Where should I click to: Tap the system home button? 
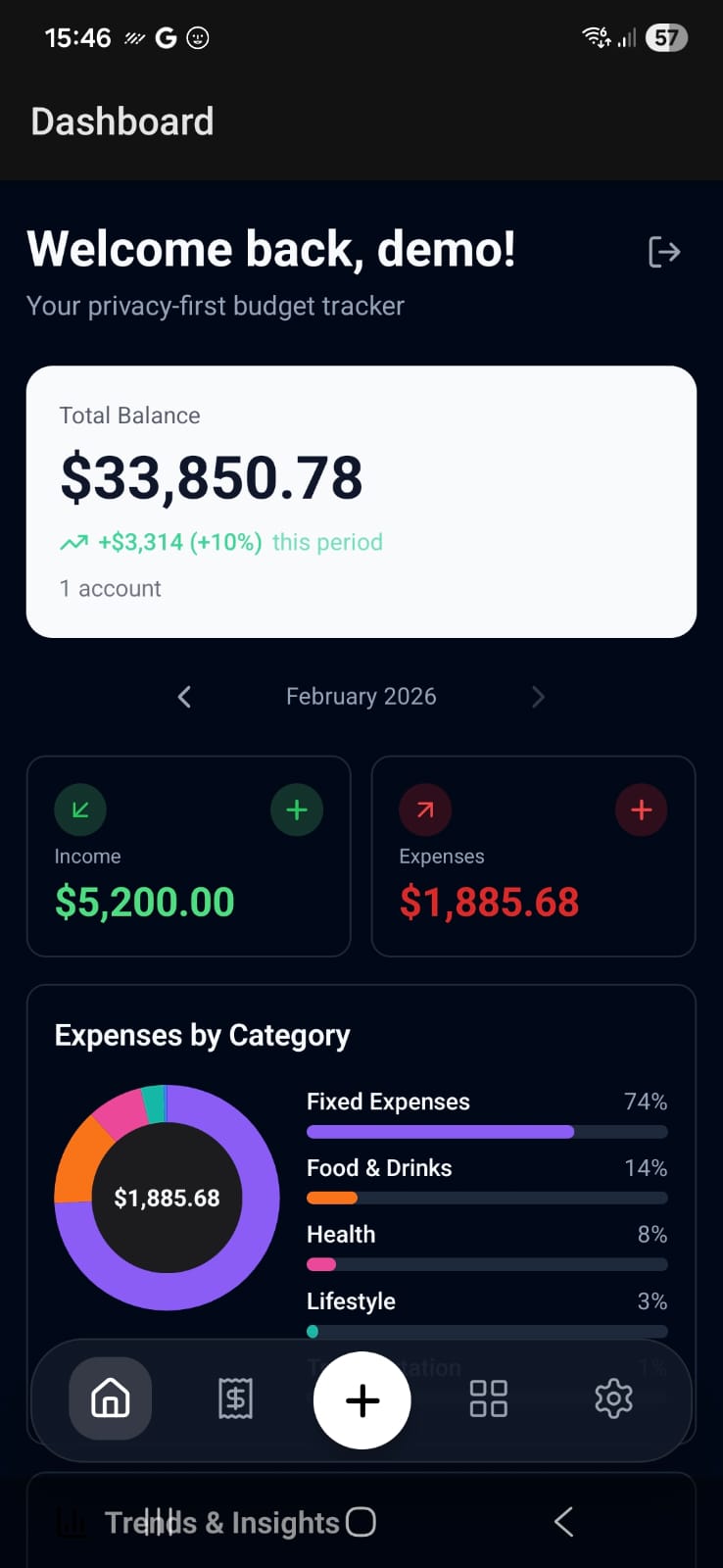tap(361, 1522)
